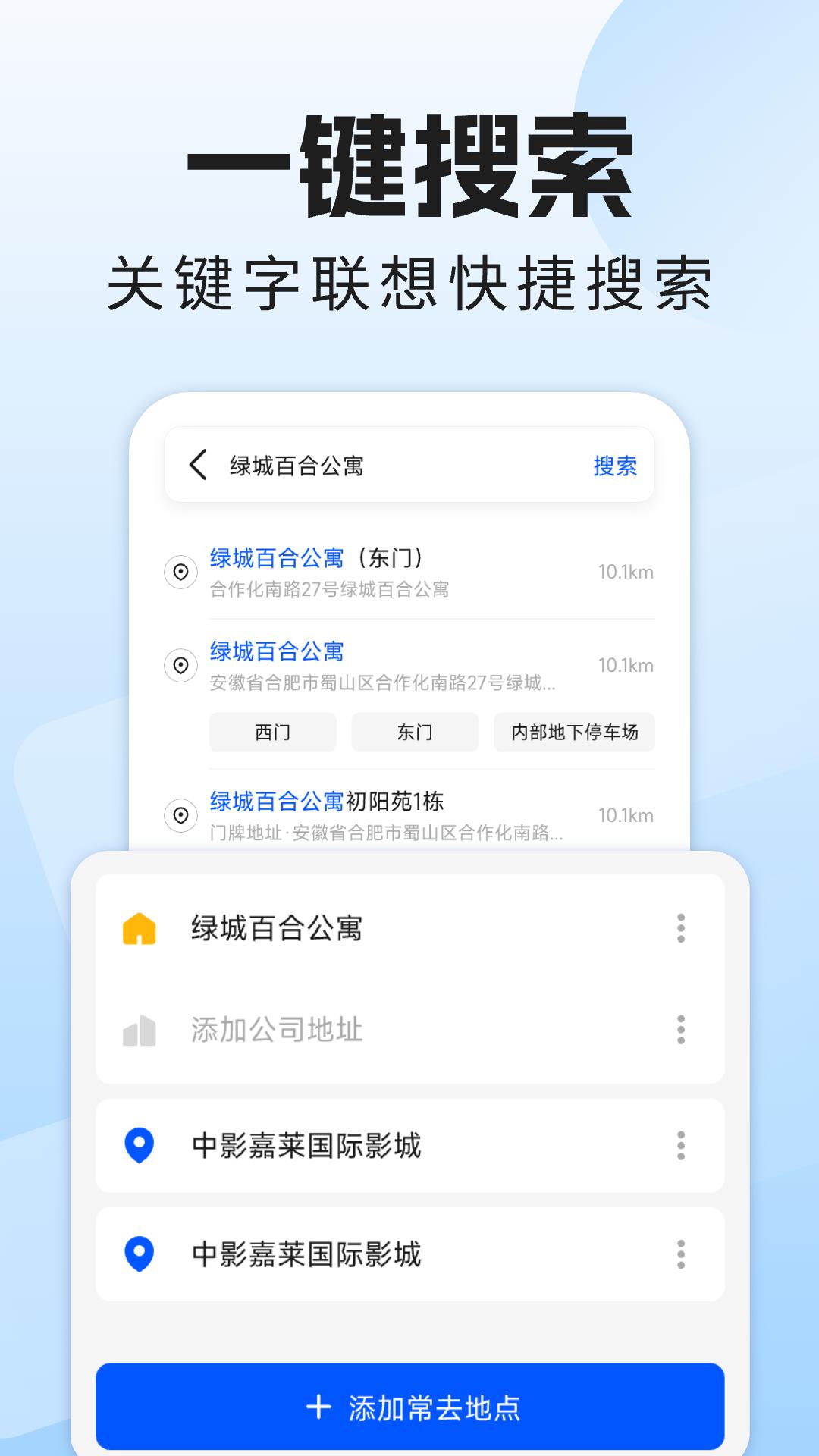
Task: Click the location pin of second 绿城百合公寓 result
Action: click(180, 666)
